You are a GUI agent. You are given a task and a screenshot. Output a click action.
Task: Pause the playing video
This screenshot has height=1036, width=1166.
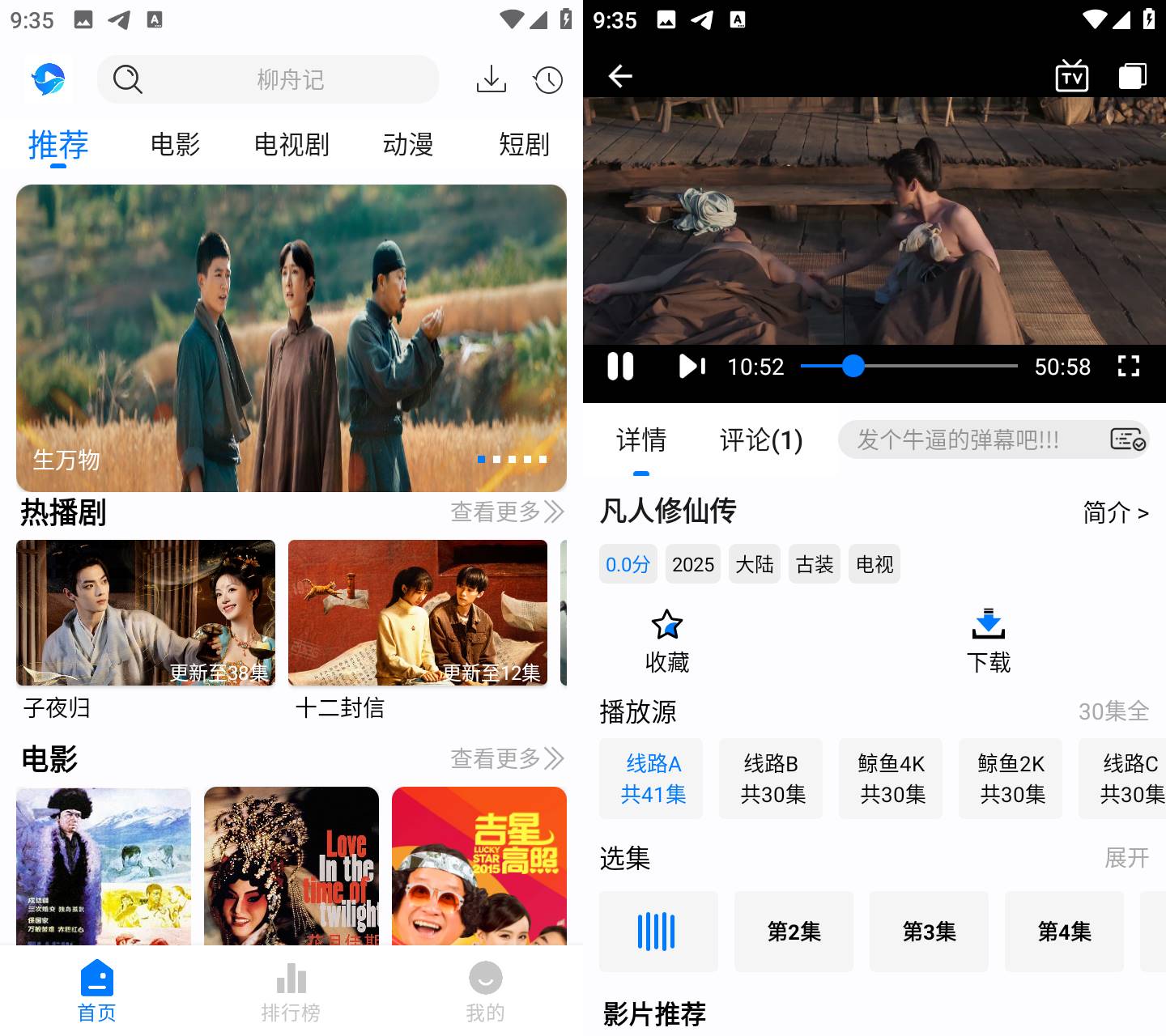click(620, 367)
